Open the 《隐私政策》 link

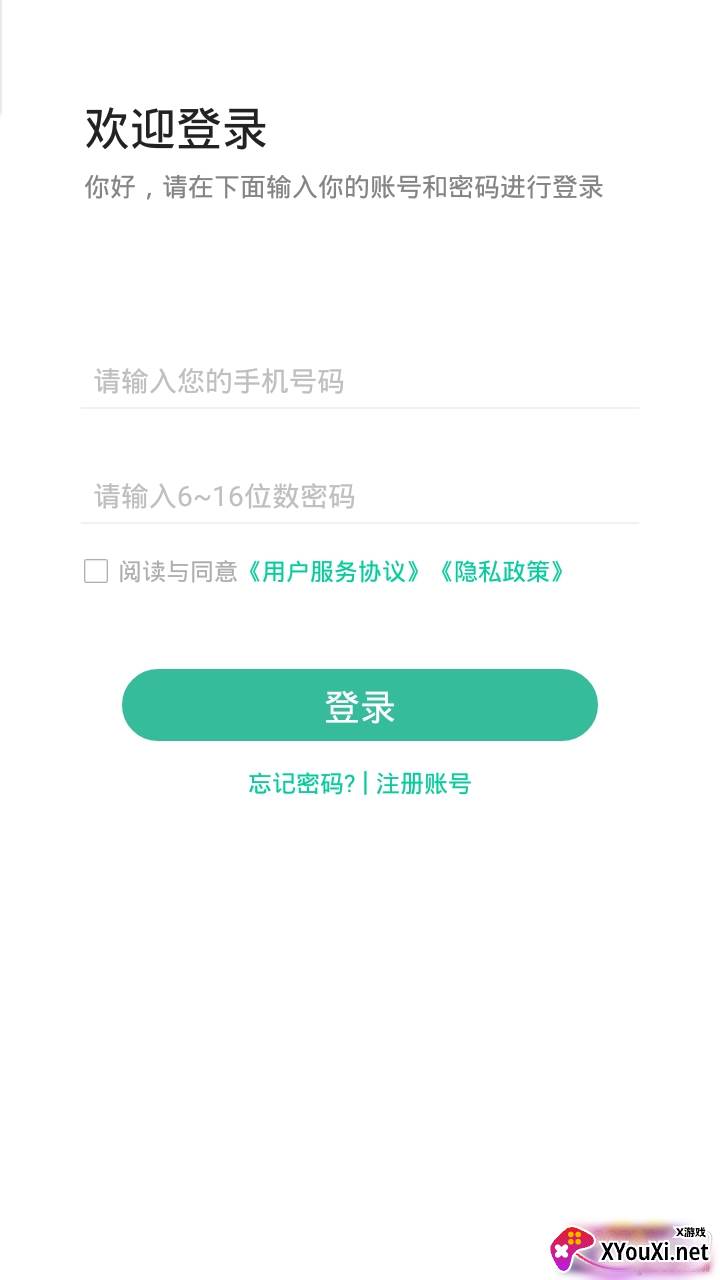point(501,571)
